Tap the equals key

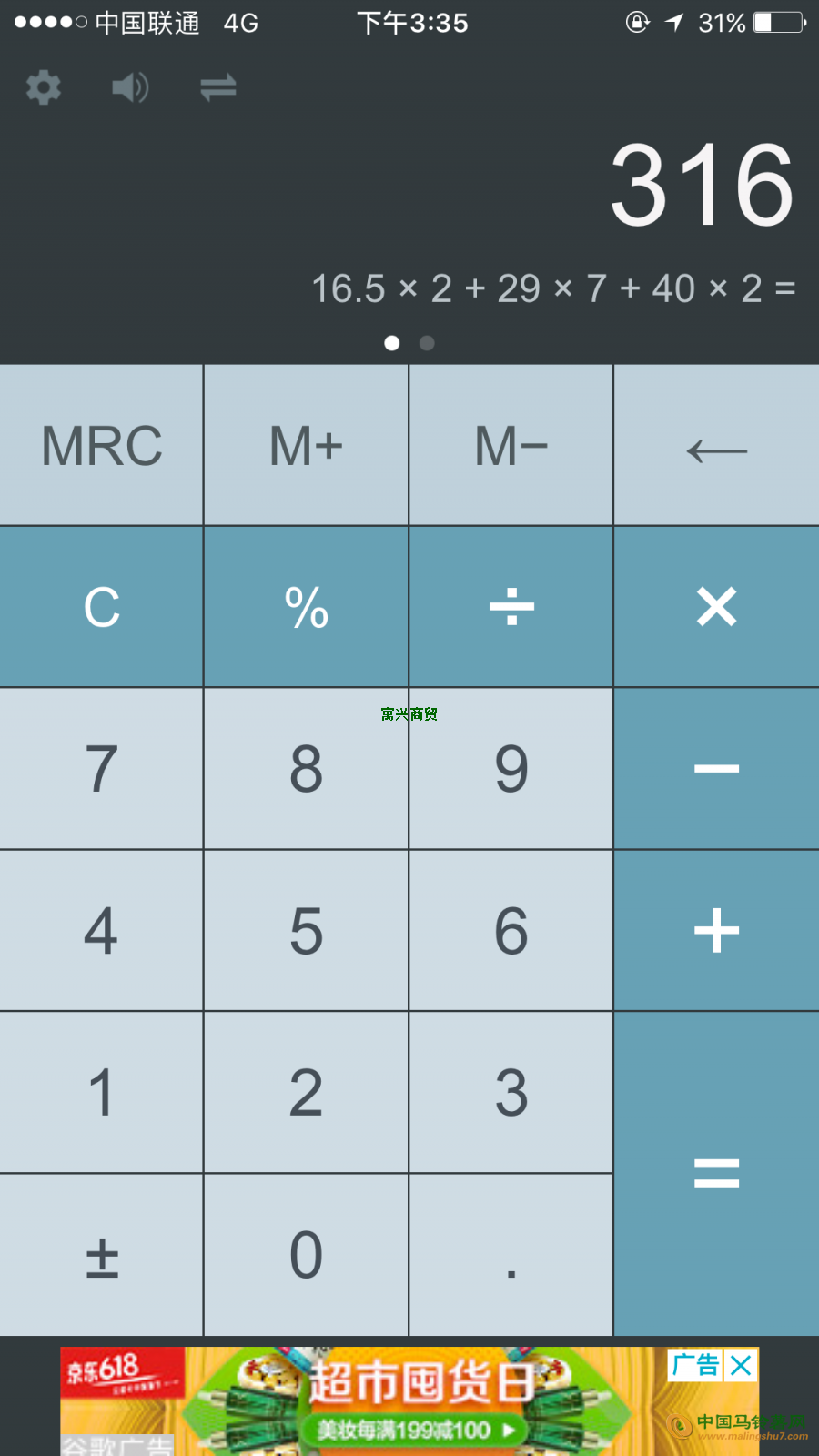pos(717,1174)
